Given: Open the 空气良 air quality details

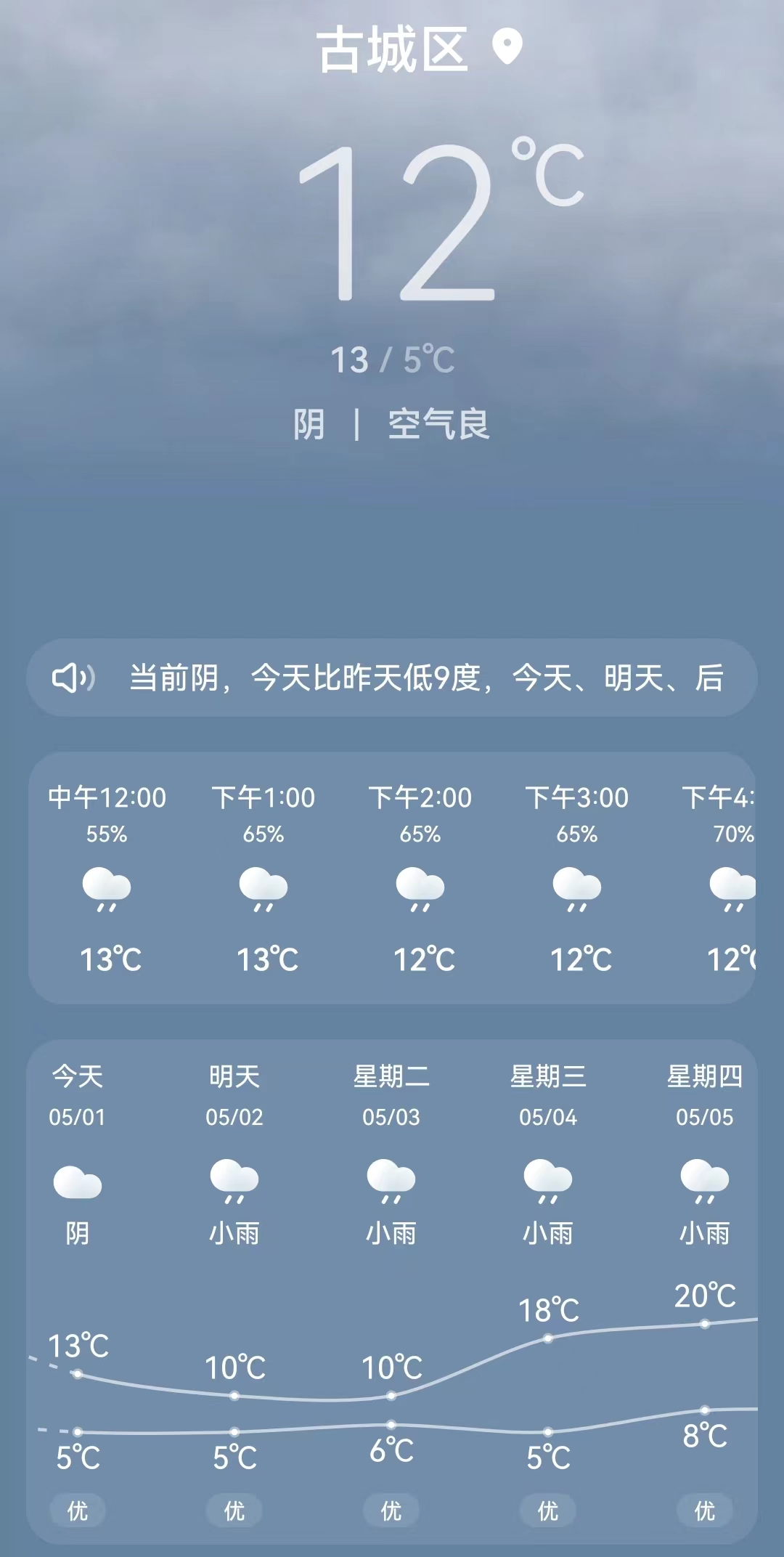Looking at the screenshot, I should coord(438,424).
